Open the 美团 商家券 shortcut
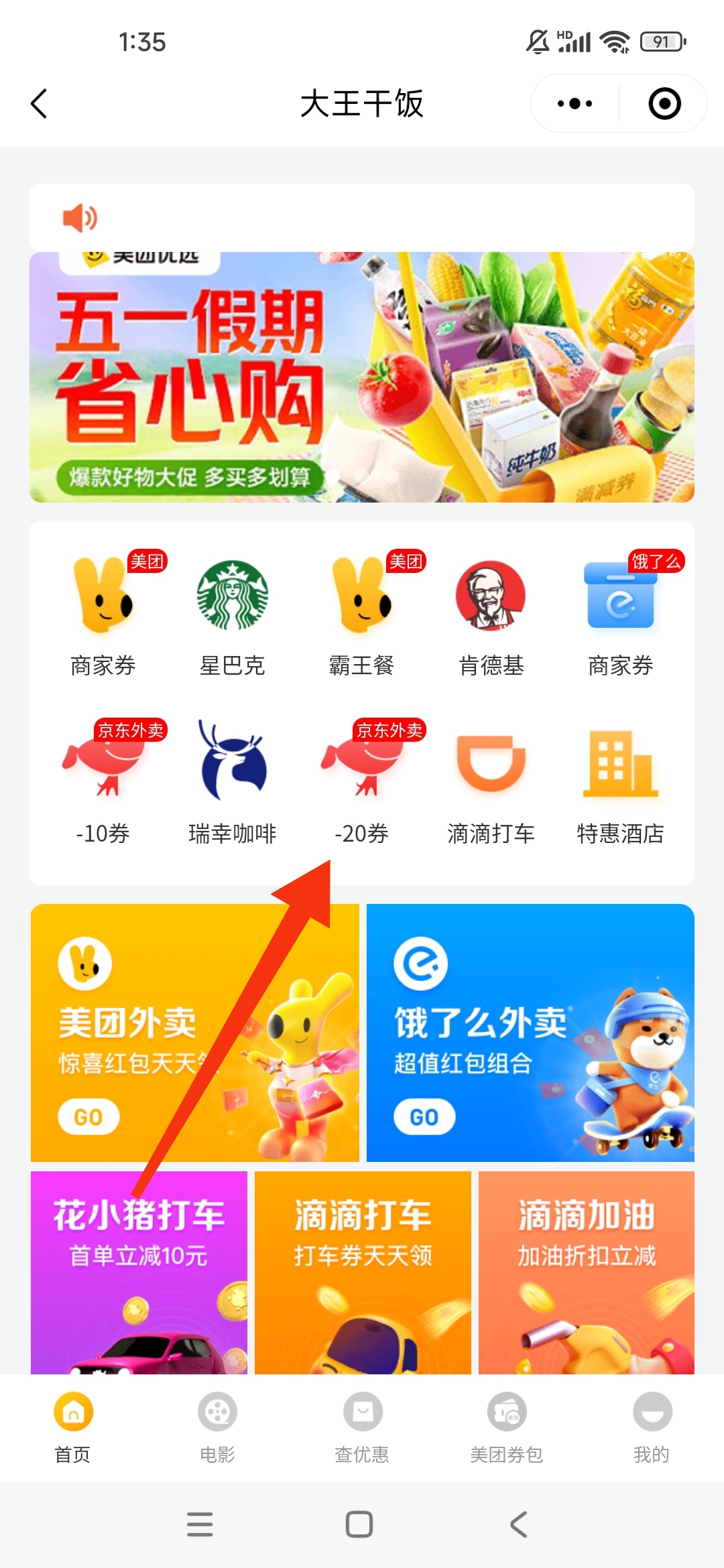 point(103,614)
